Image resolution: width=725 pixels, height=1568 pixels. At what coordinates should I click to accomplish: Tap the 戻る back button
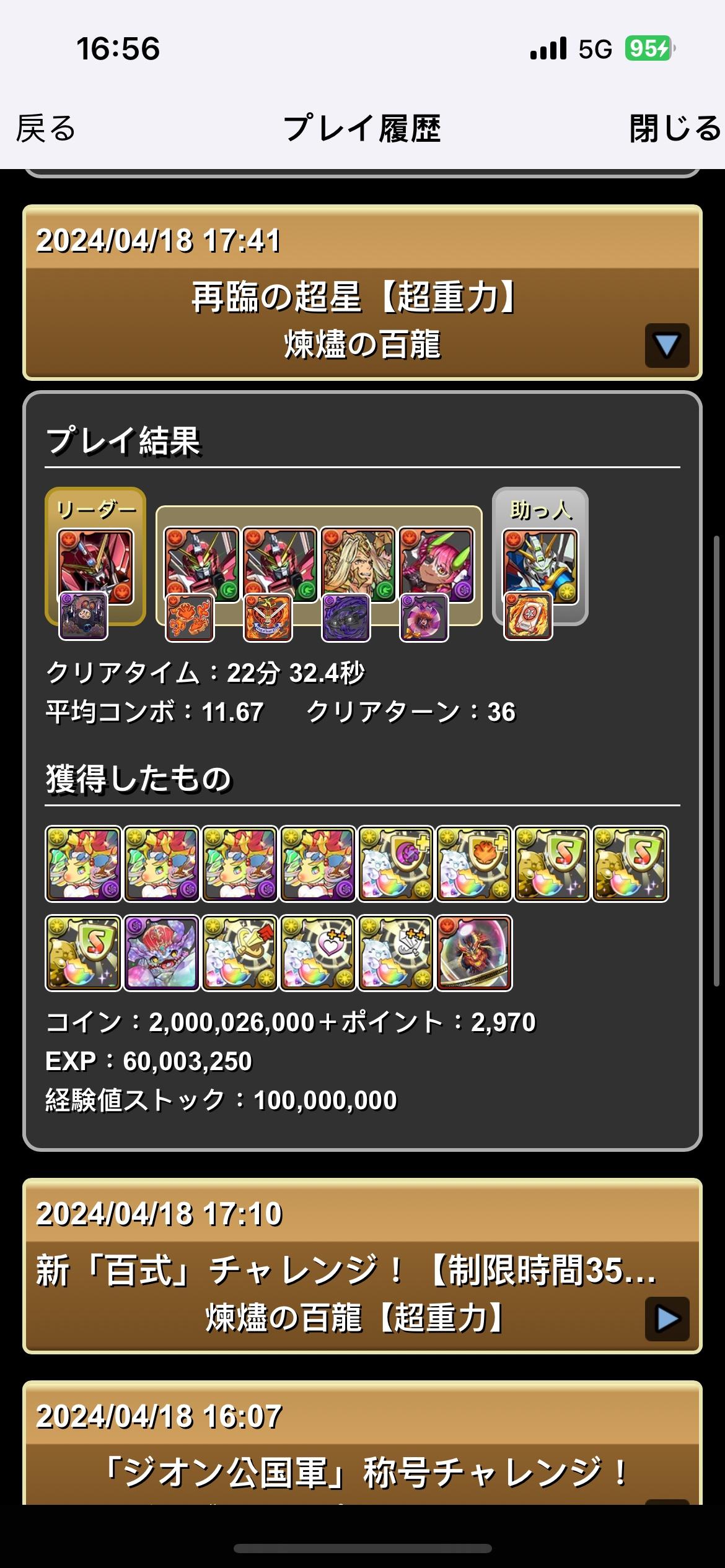tap(45, 129)
